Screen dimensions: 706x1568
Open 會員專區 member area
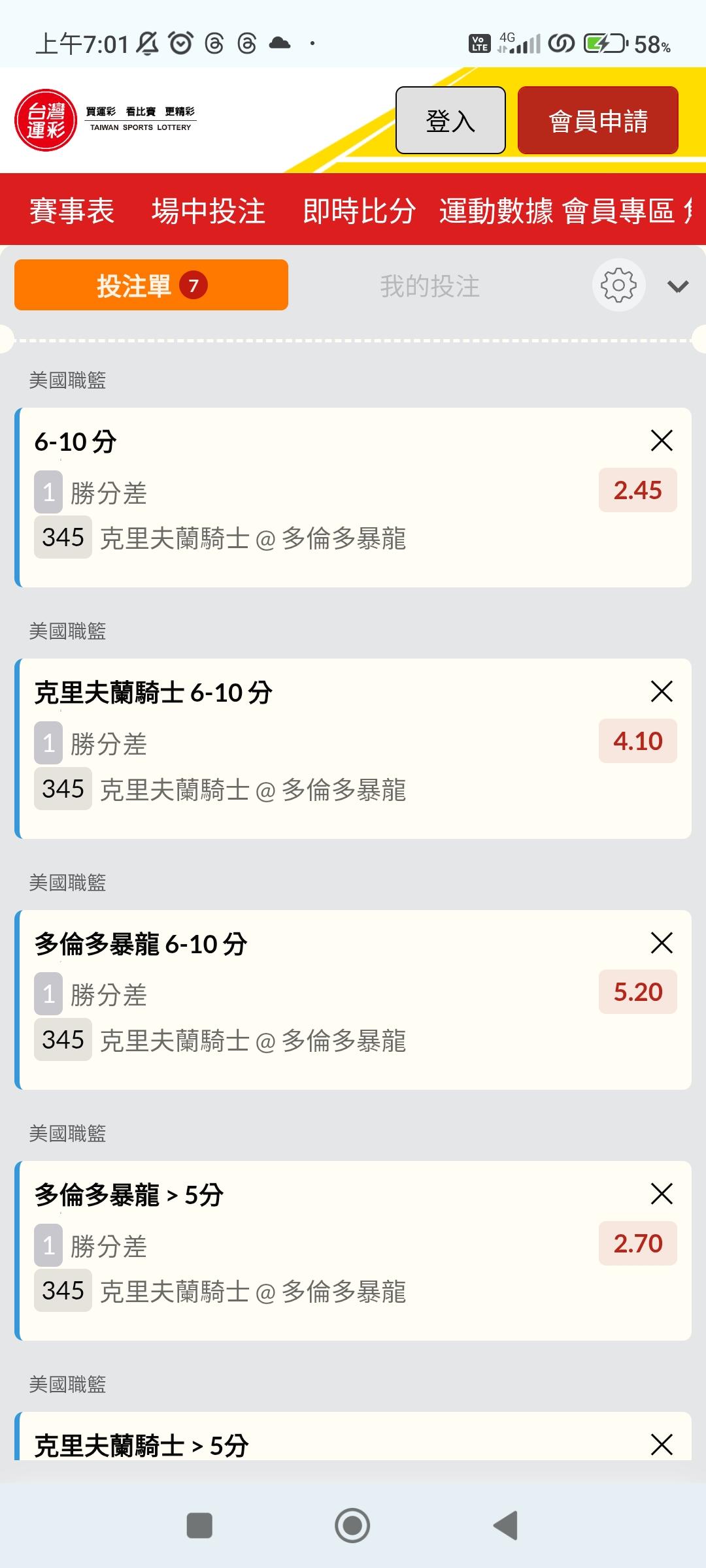click(x=618, y=211)
